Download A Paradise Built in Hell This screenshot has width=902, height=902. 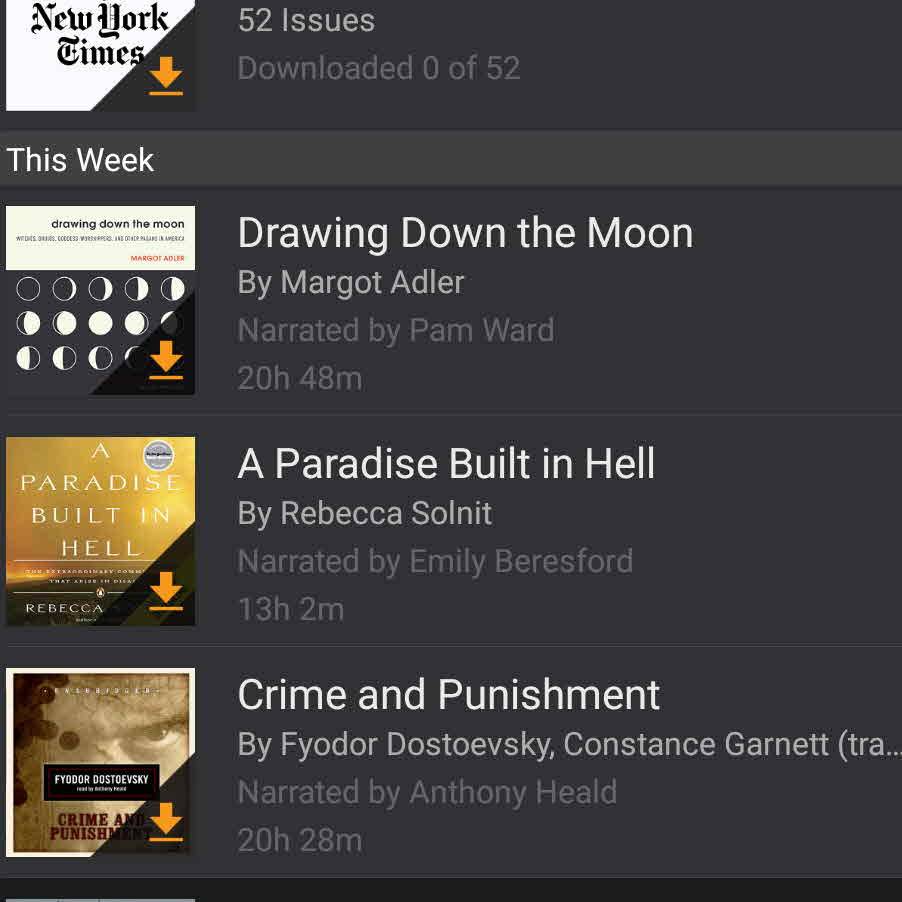(x=166, y=591)
